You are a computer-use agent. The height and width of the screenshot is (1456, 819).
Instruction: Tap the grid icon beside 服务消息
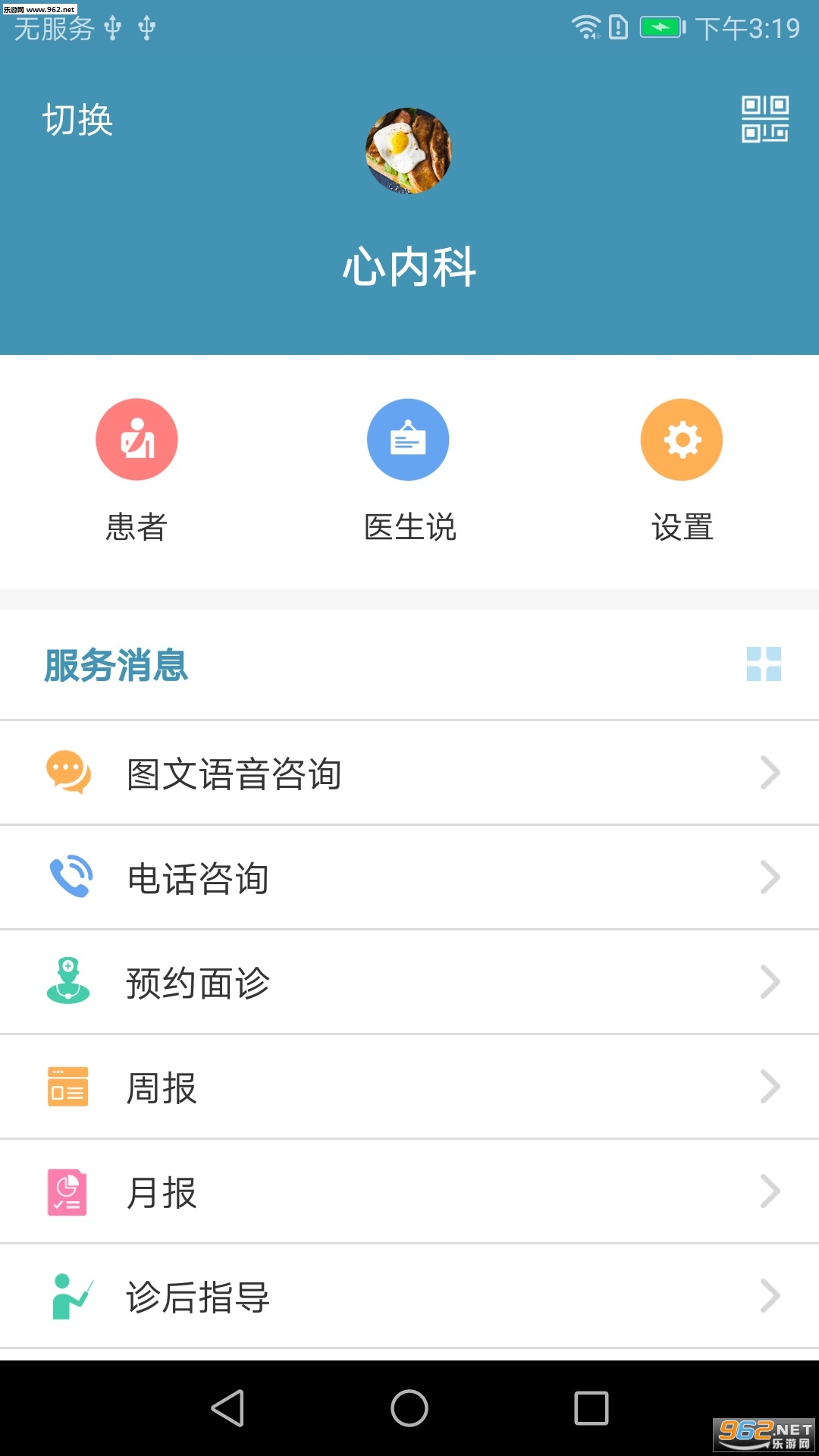tap(764, 664)
